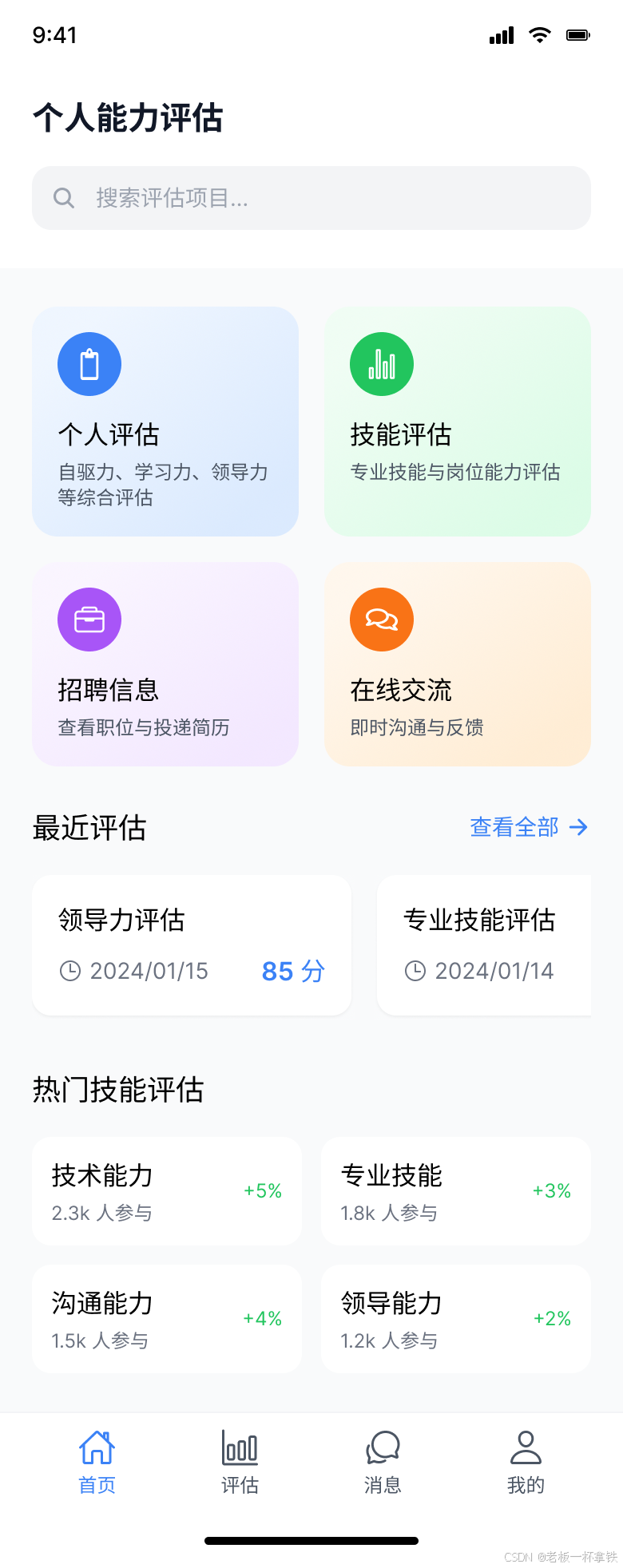This screenshot has height=1568, width=623.
Task: Select the 领导能力 popular assessment
Action: coord(455,1319)
